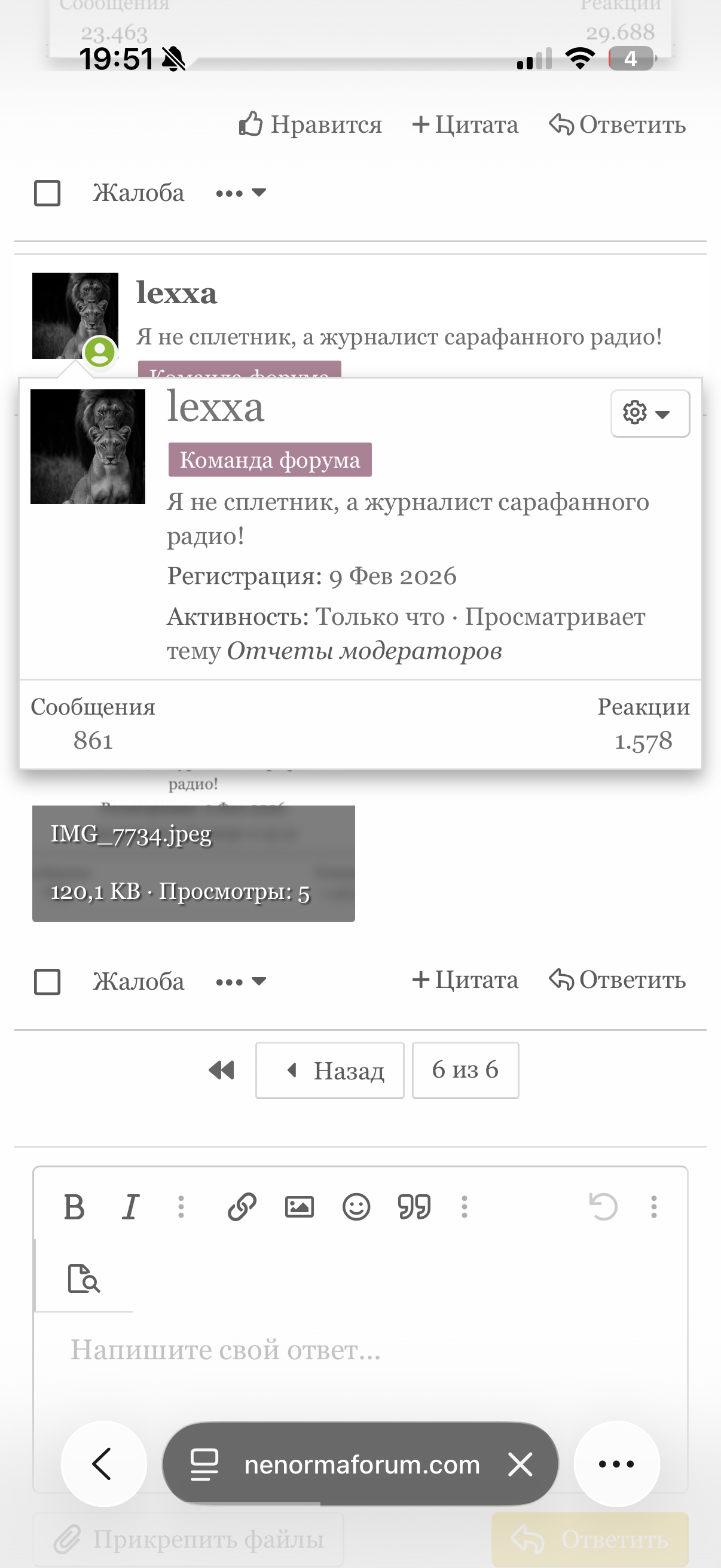Insert a link in the reply editor
Image resolution: width=721 pixels, height=1568 pixels.
[x=242, y=1206]
